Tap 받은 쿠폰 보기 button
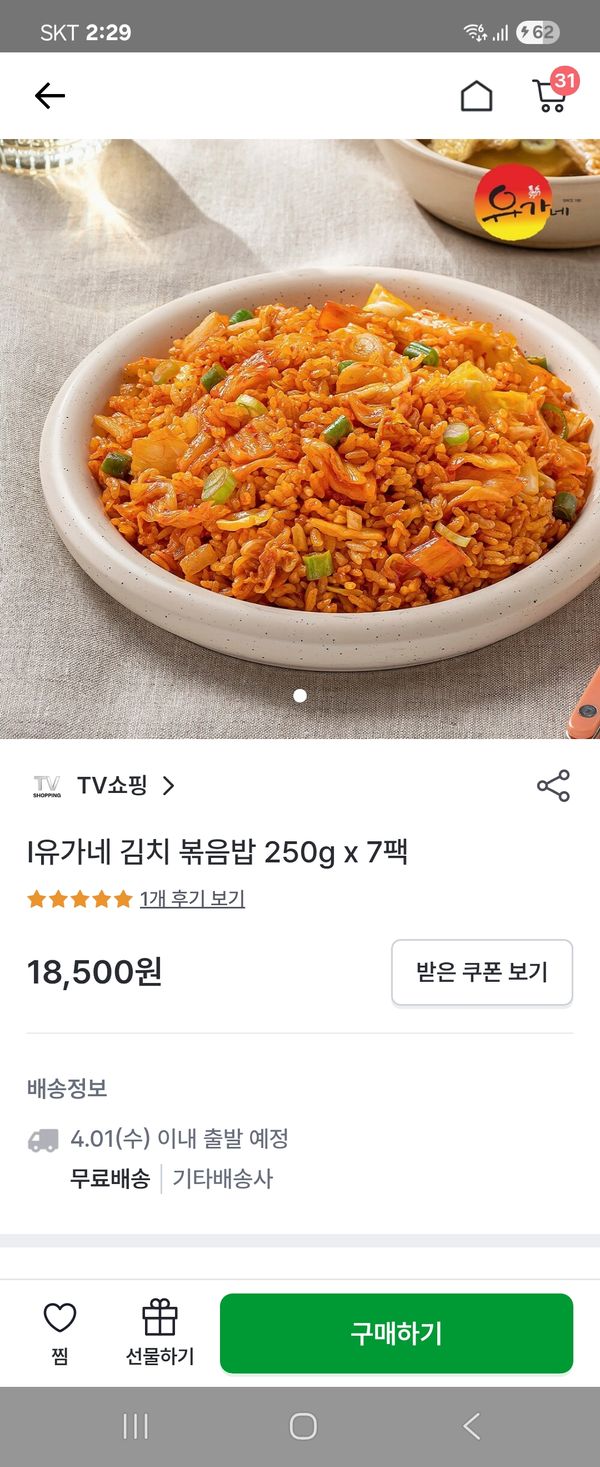 click(482, 972)
